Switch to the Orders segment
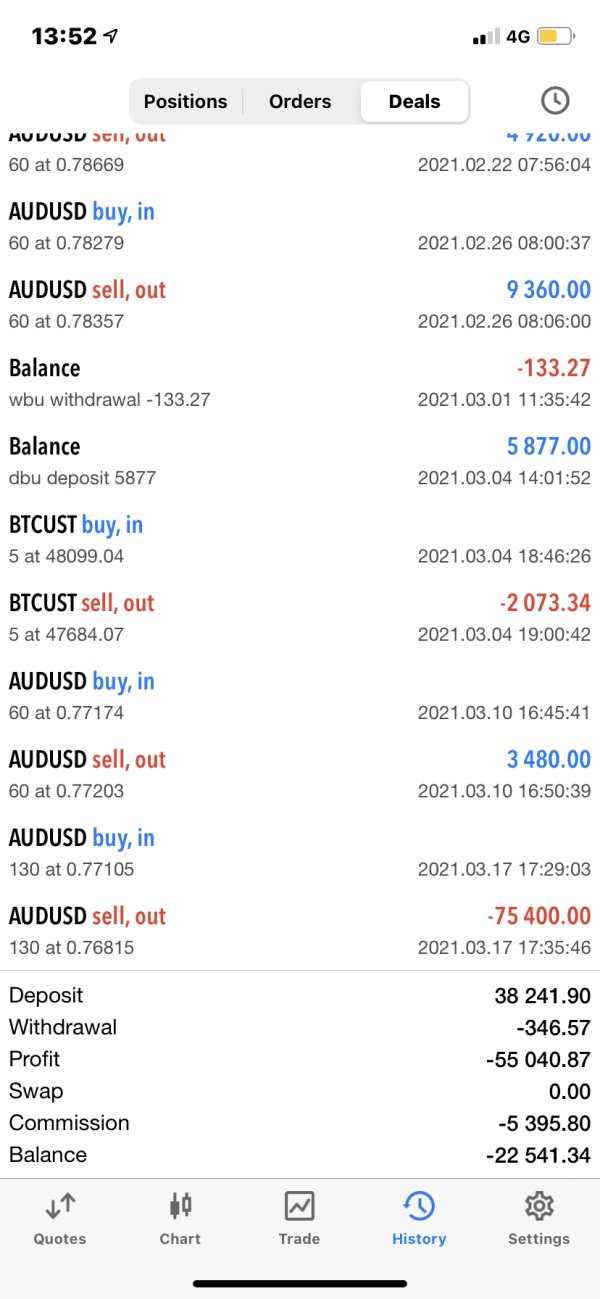 tap(300, 101)
